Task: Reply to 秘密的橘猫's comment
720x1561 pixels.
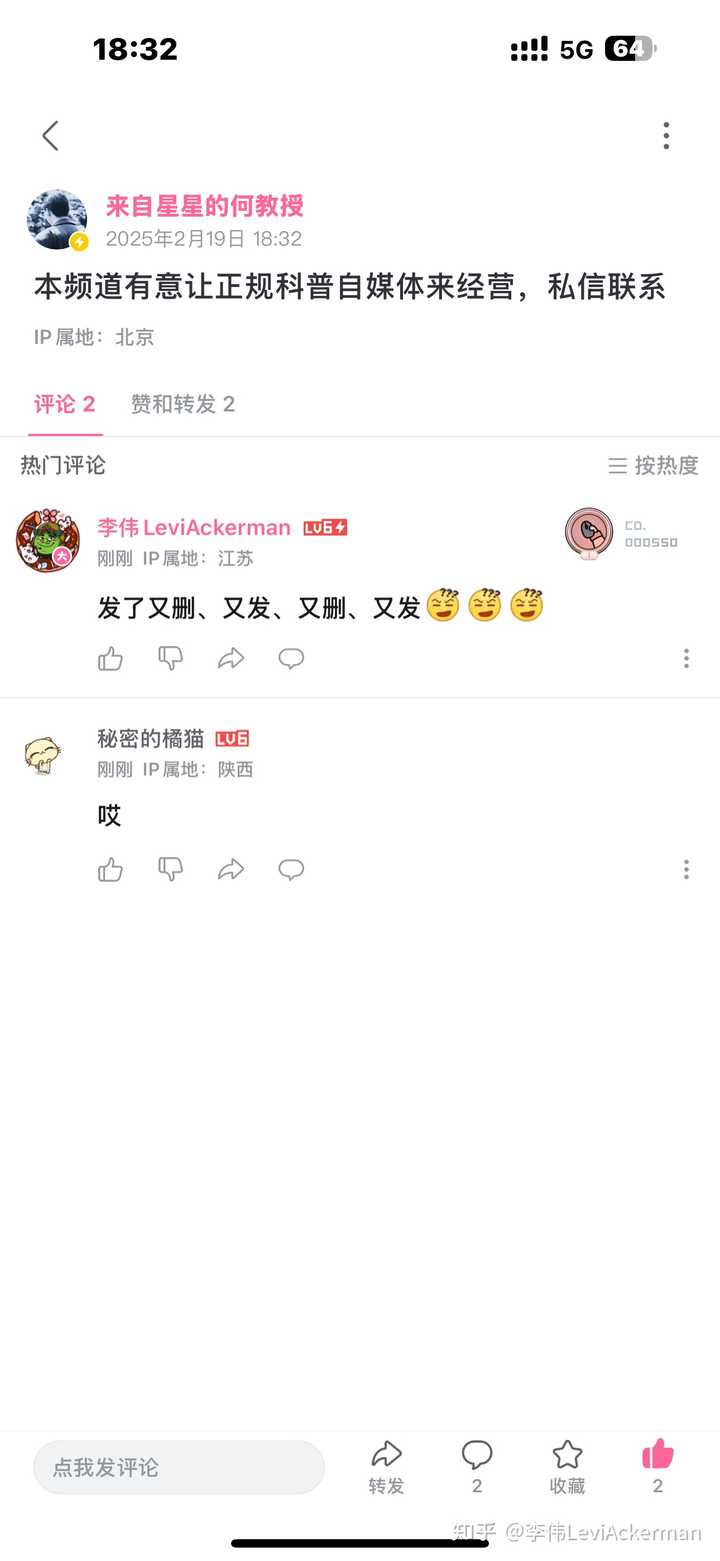Action: [291, 869]
